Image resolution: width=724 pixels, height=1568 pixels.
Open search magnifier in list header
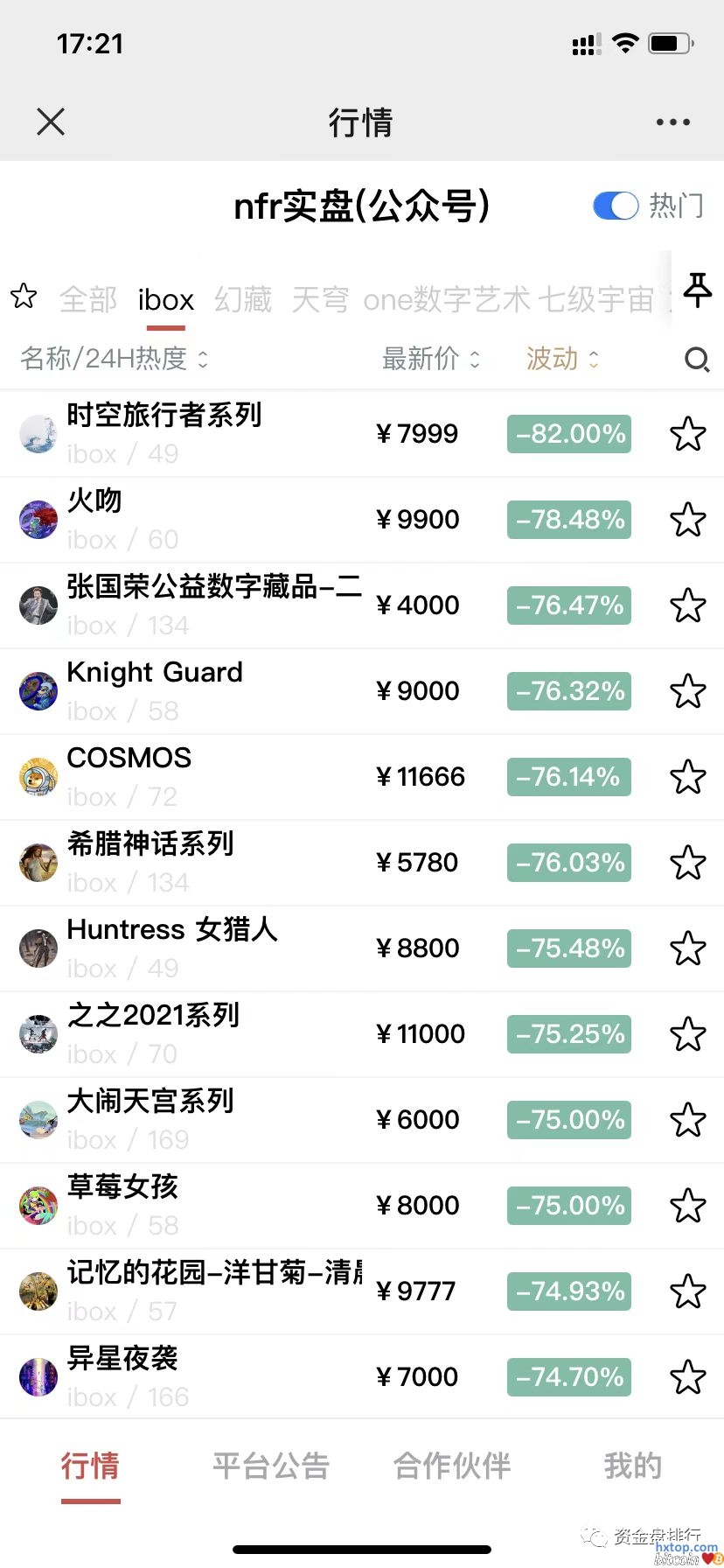point(697,360)
